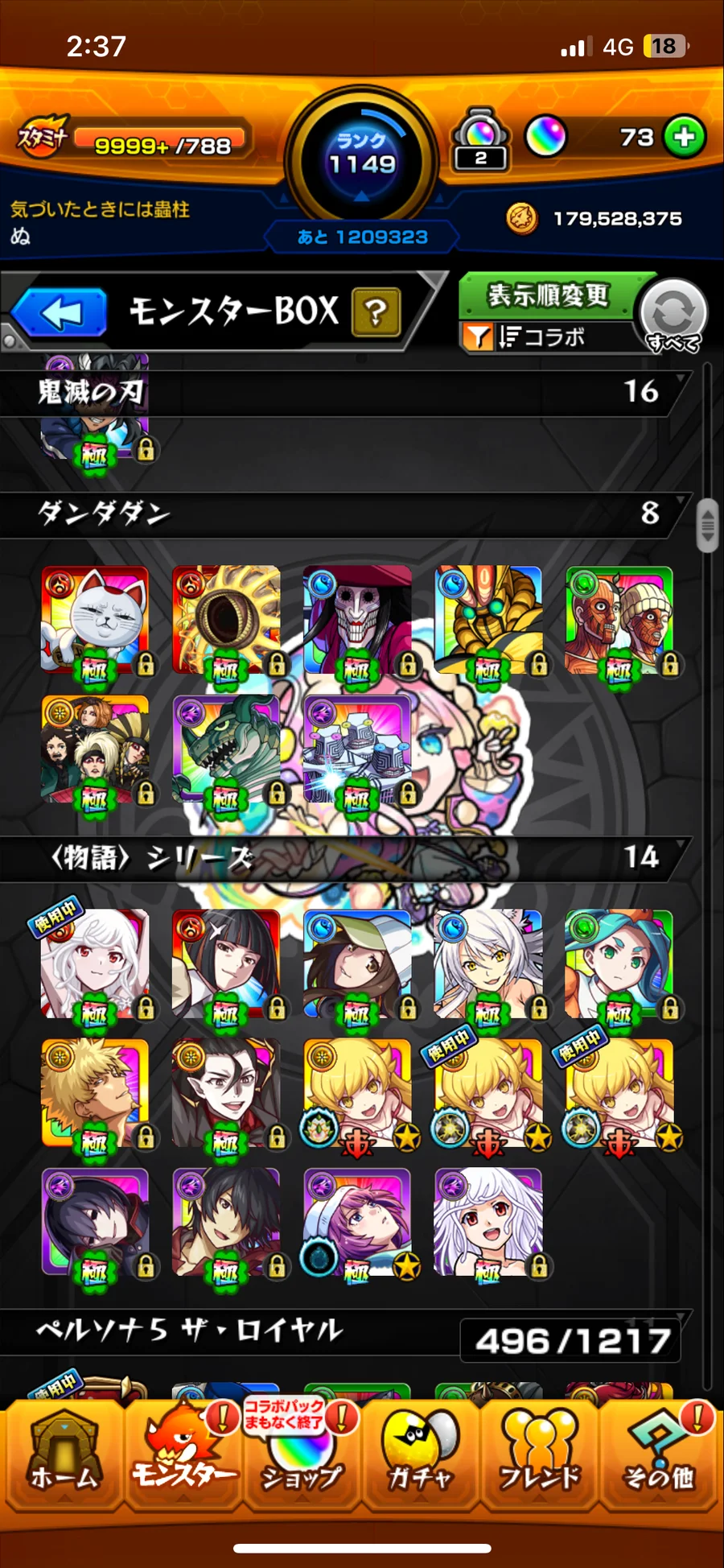Screen dimensions: 724x1568
Task: Select the white lucky cat monster
Action: (x=95, y=619)
